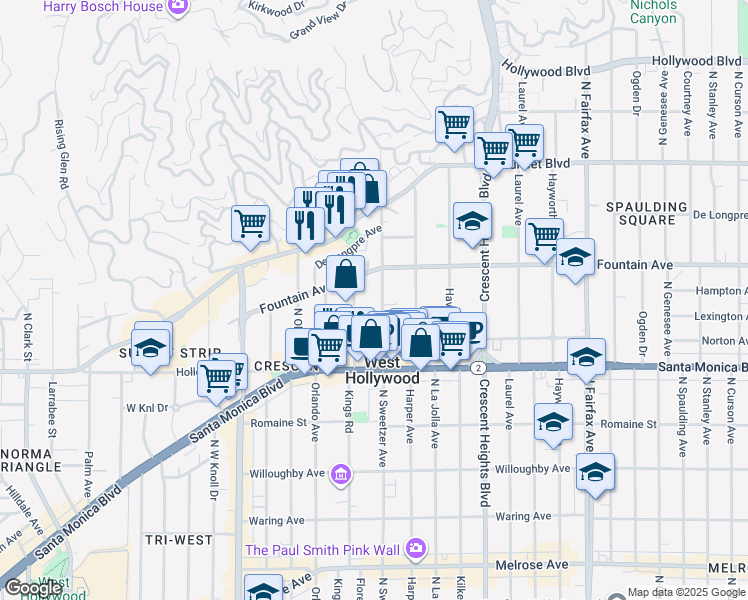Select the school marker beside Romaine St
The height and width of the screenshot is (600, 748).
point(552,423)
